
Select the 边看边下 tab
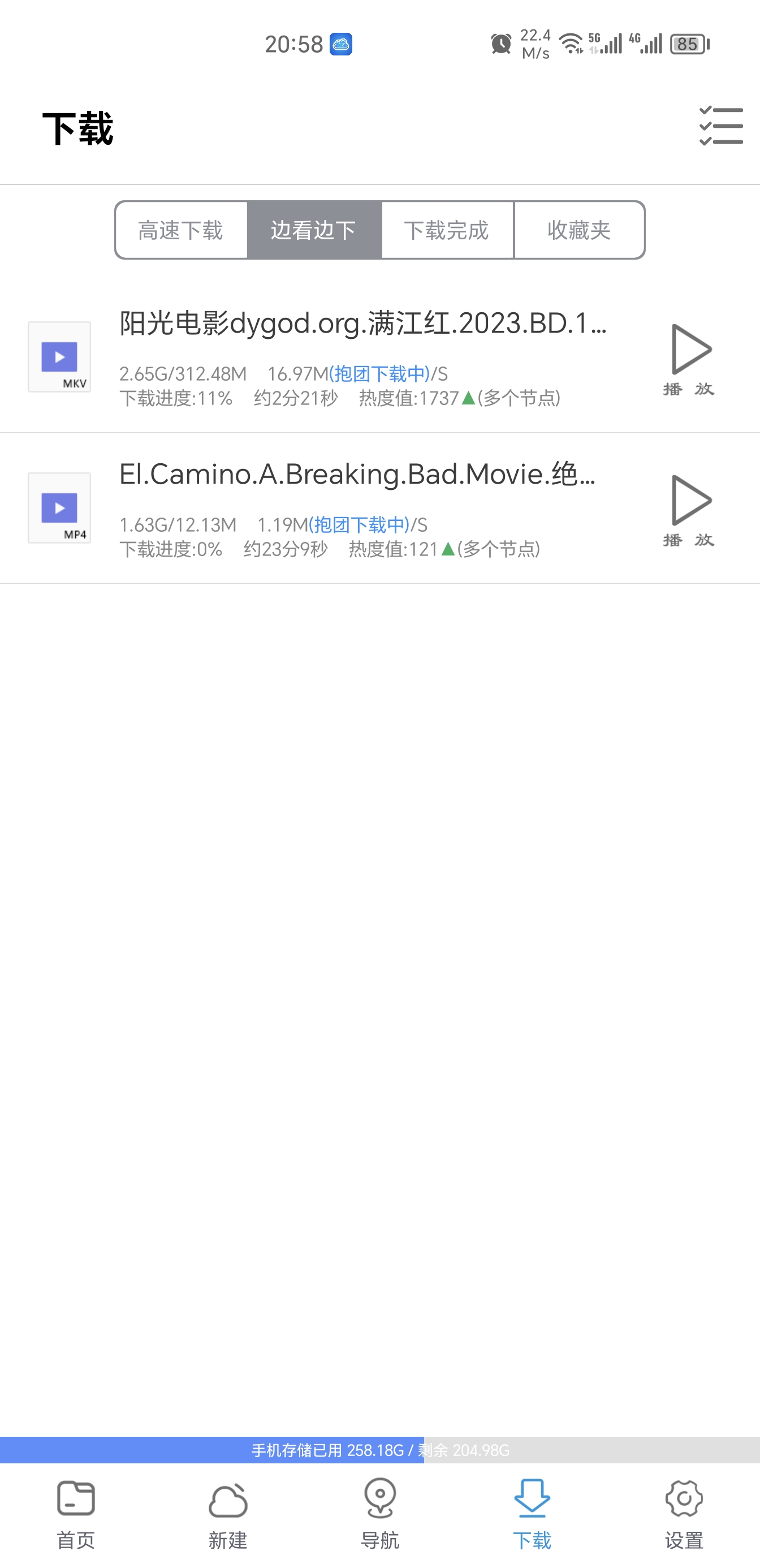(x=314, y=230)
